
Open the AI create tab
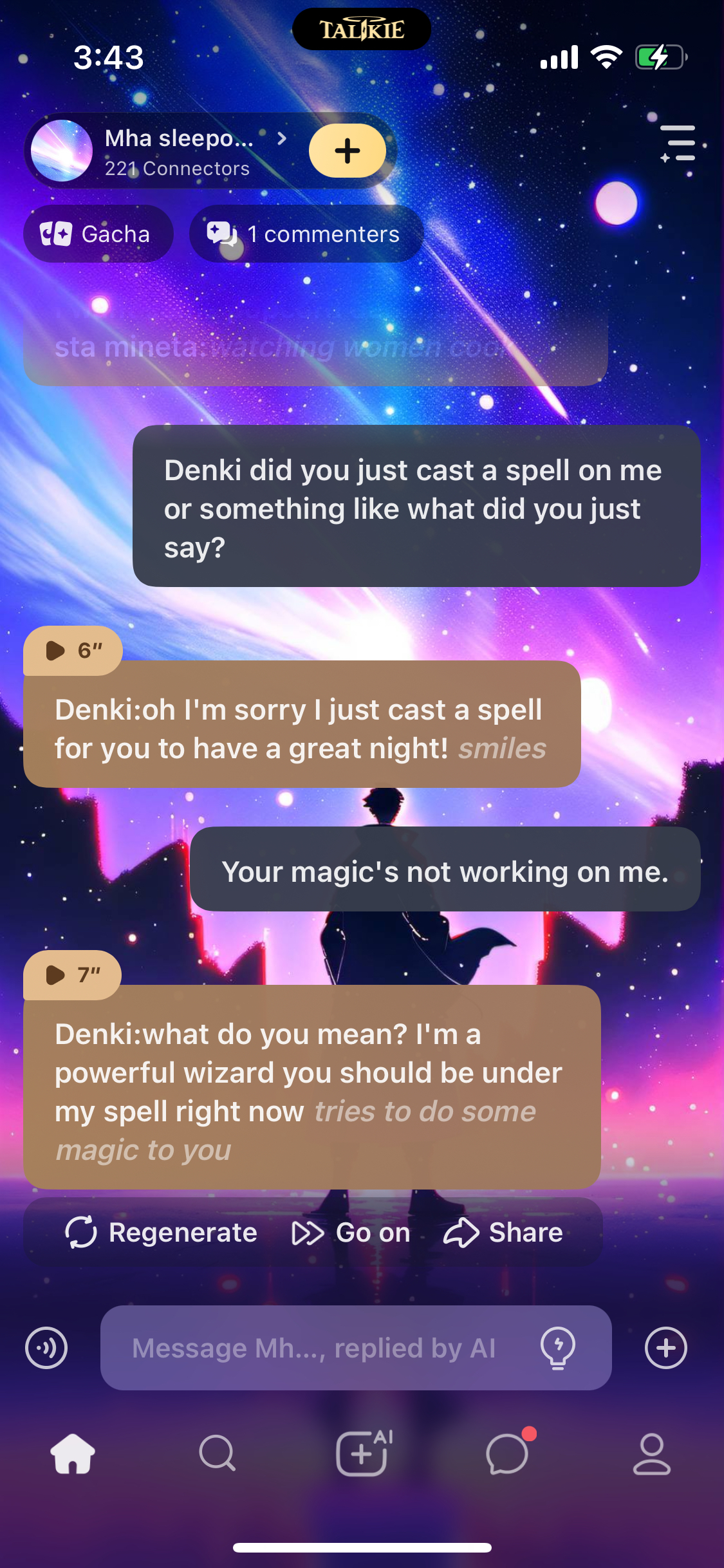click(363, 1453)
